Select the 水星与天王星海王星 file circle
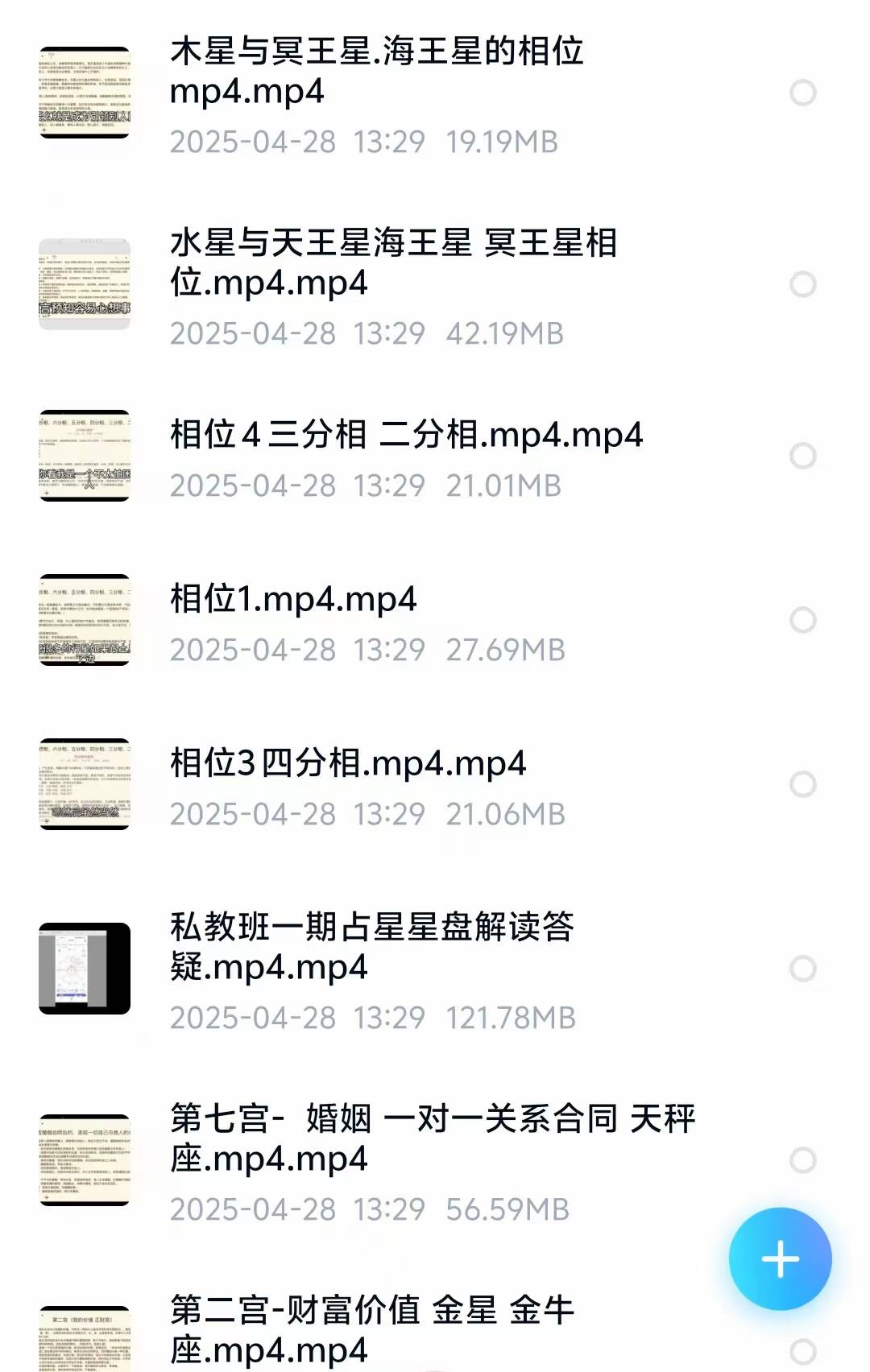 click(802, 284)
